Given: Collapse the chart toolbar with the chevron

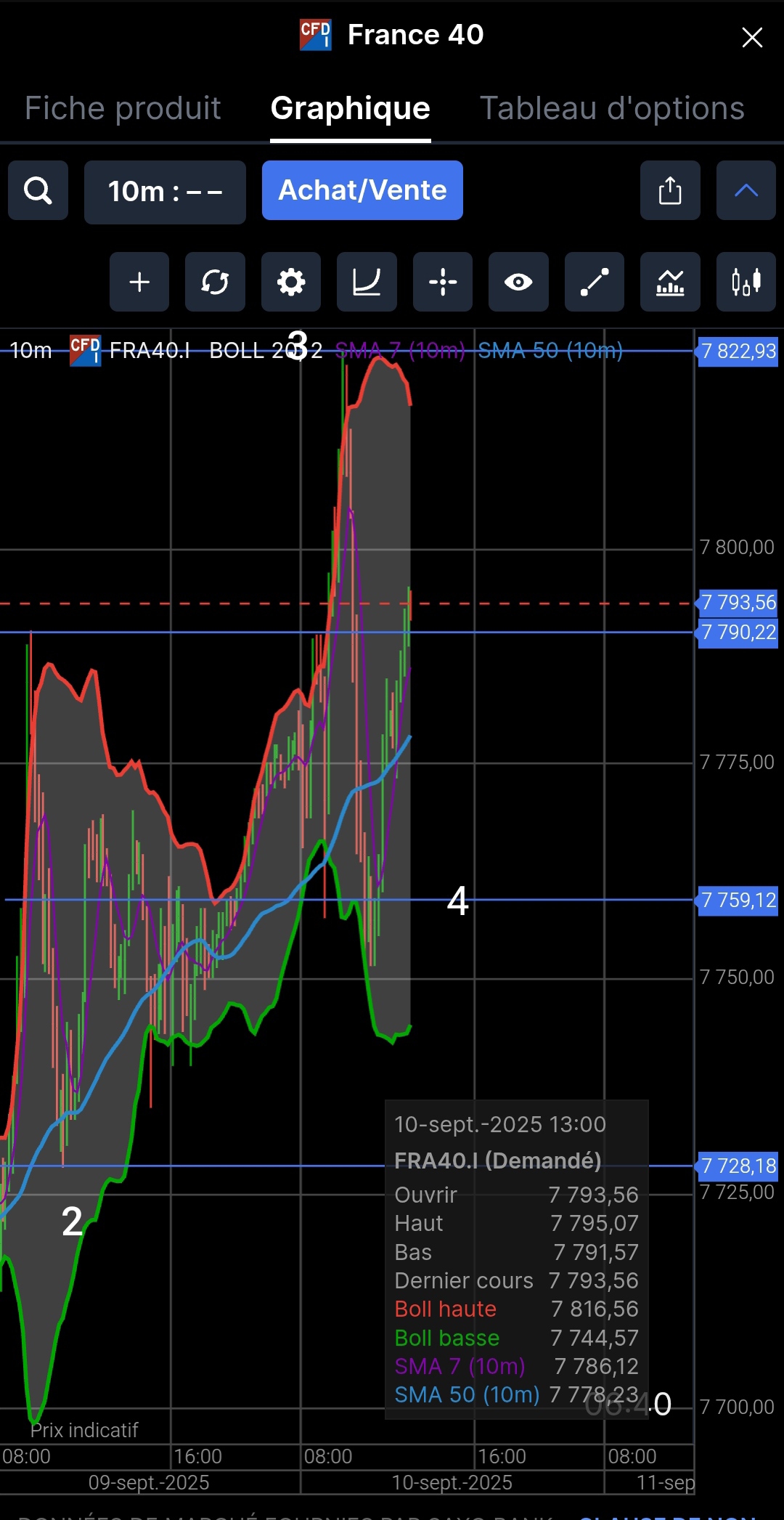Looking at the screenshot, I should (746, 191).
